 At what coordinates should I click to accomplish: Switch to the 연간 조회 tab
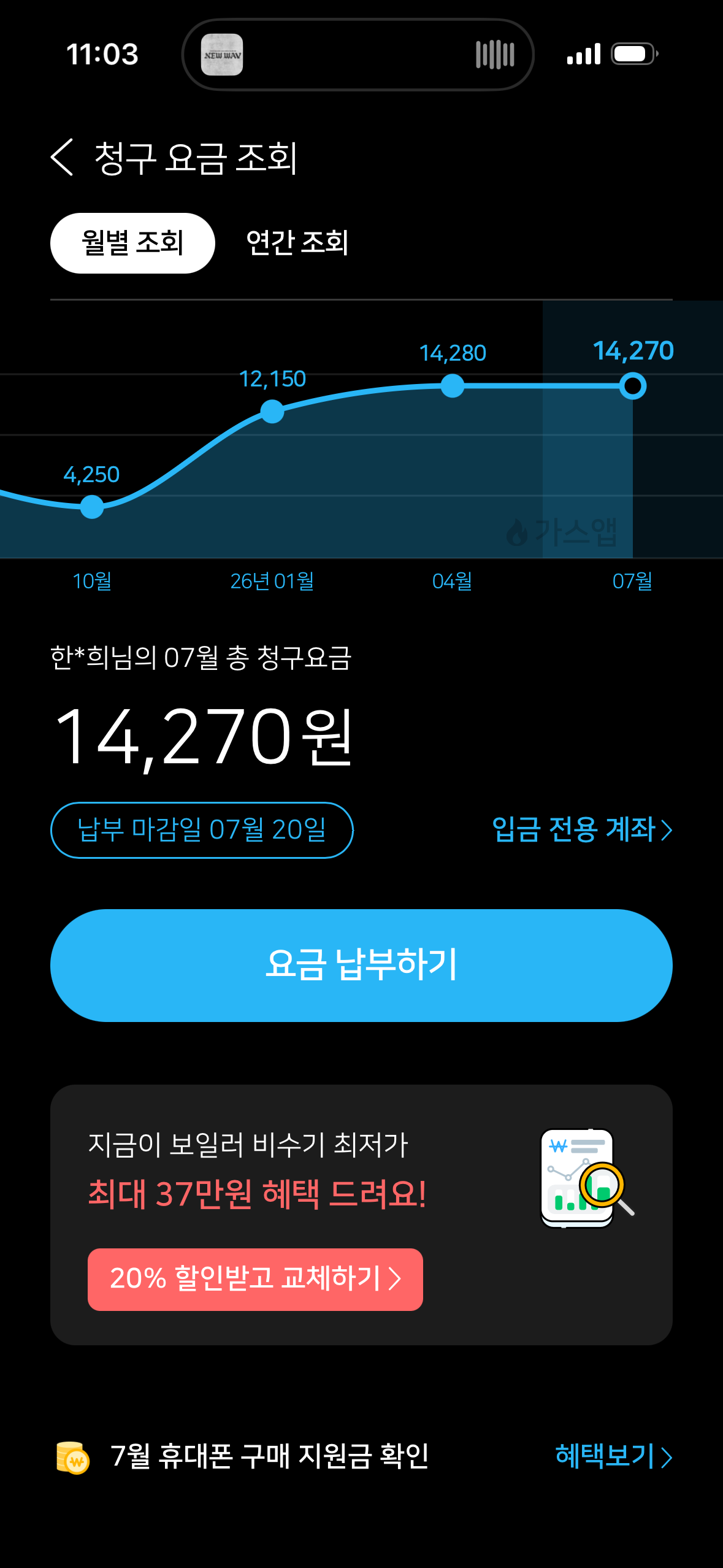(297, 243)
